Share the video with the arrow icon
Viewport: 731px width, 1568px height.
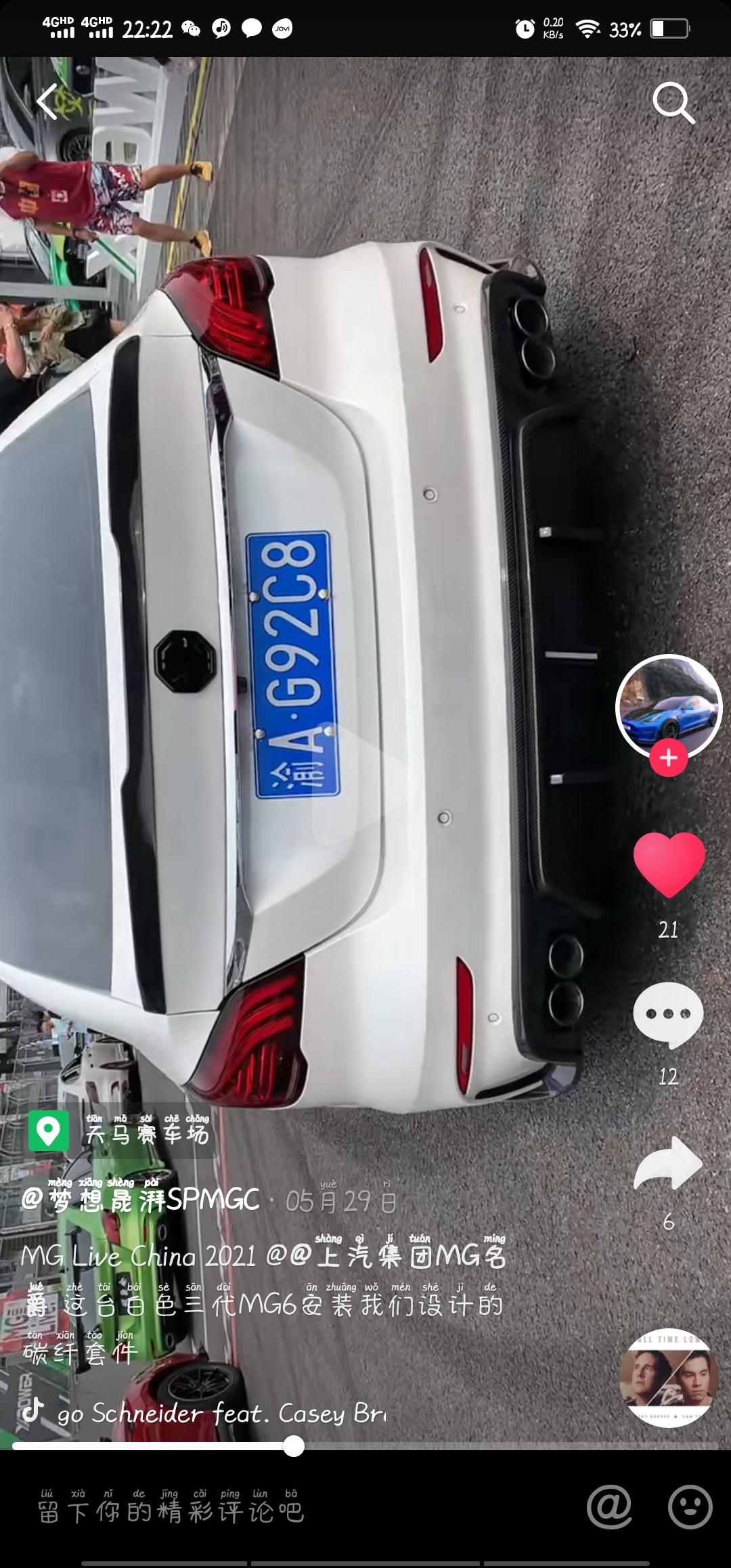coord(668,1164)
